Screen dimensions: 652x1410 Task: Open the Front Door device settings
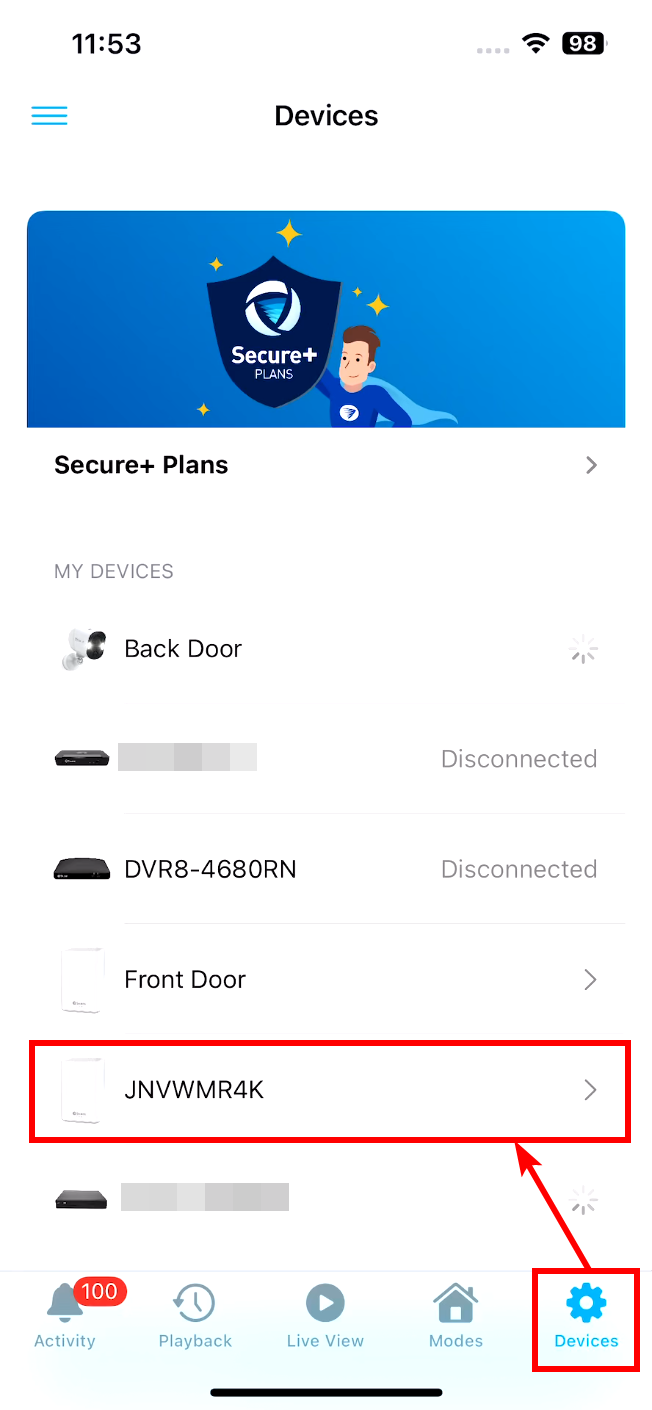[x=326, y=979]
